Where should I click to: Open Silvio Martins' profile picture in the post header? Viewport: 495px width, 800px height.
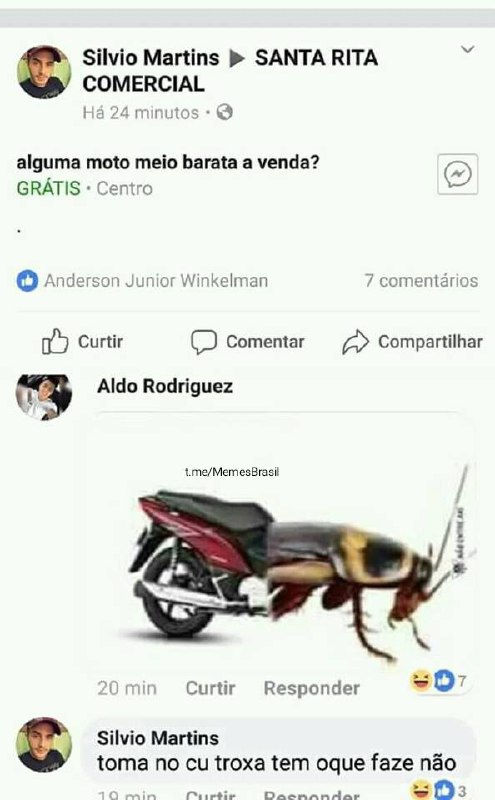[44, 72]
